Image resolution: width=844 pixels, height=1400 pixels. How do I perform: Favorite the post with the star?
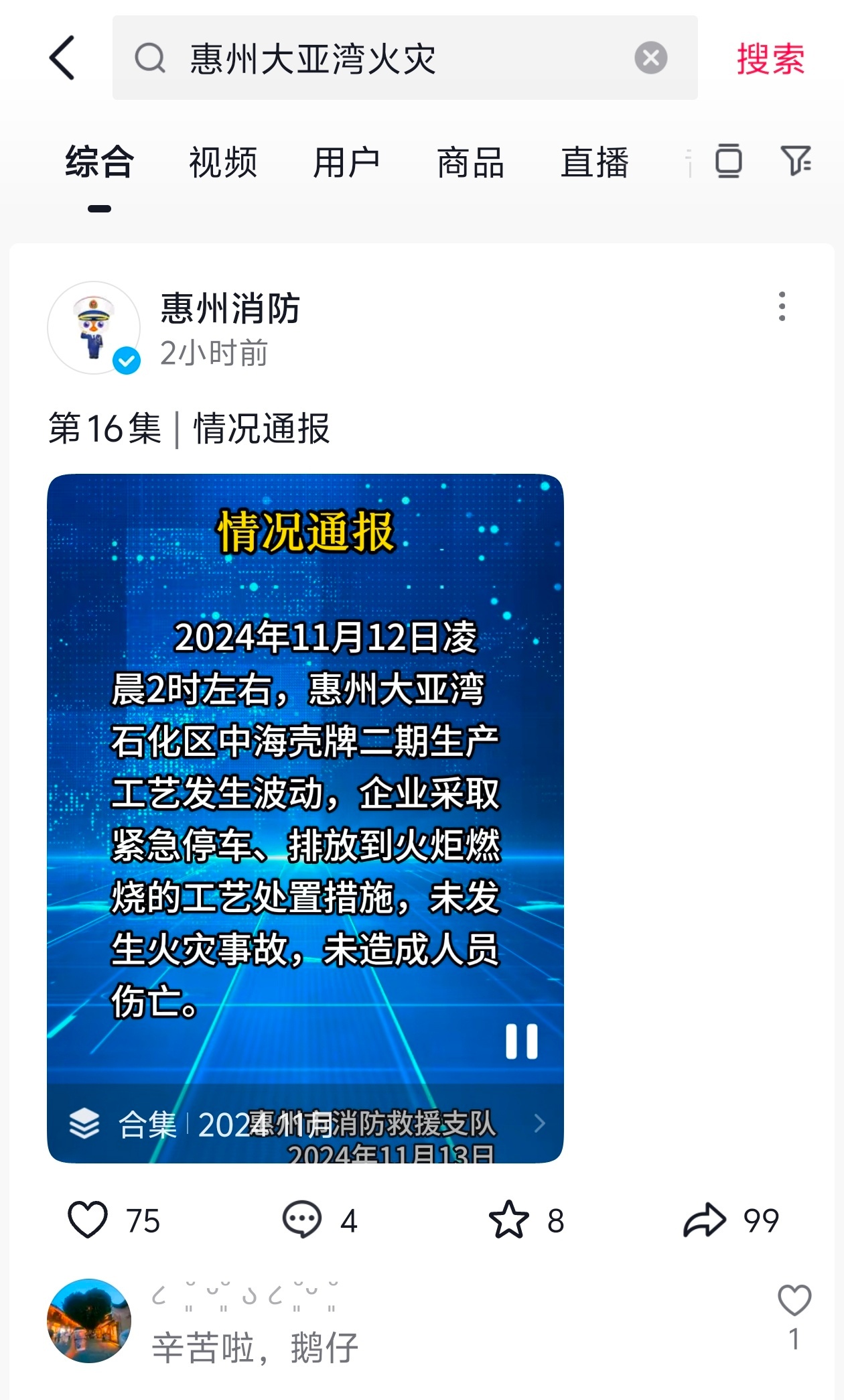[509, 1220]
